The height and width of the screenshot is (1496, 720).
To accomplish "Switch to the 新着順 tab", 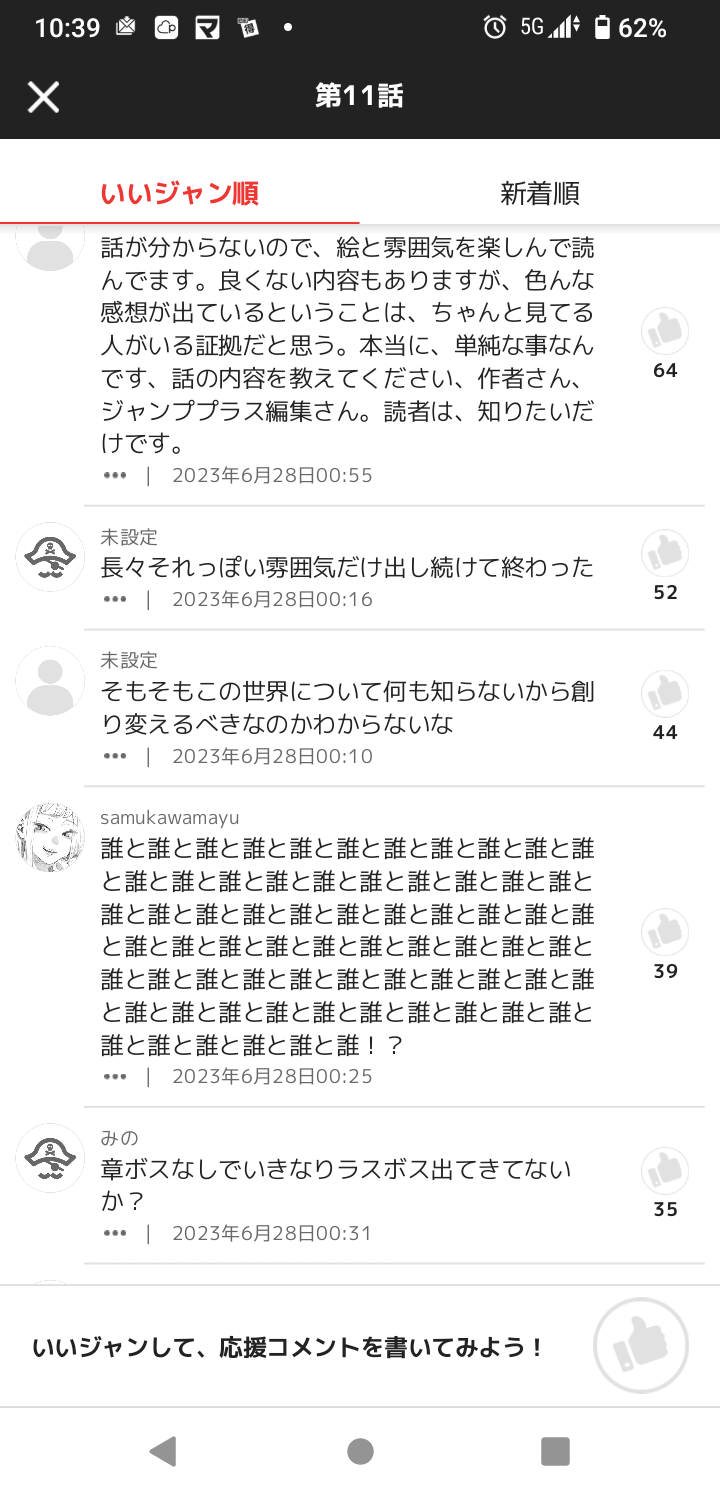I will (x=540, y=193).
